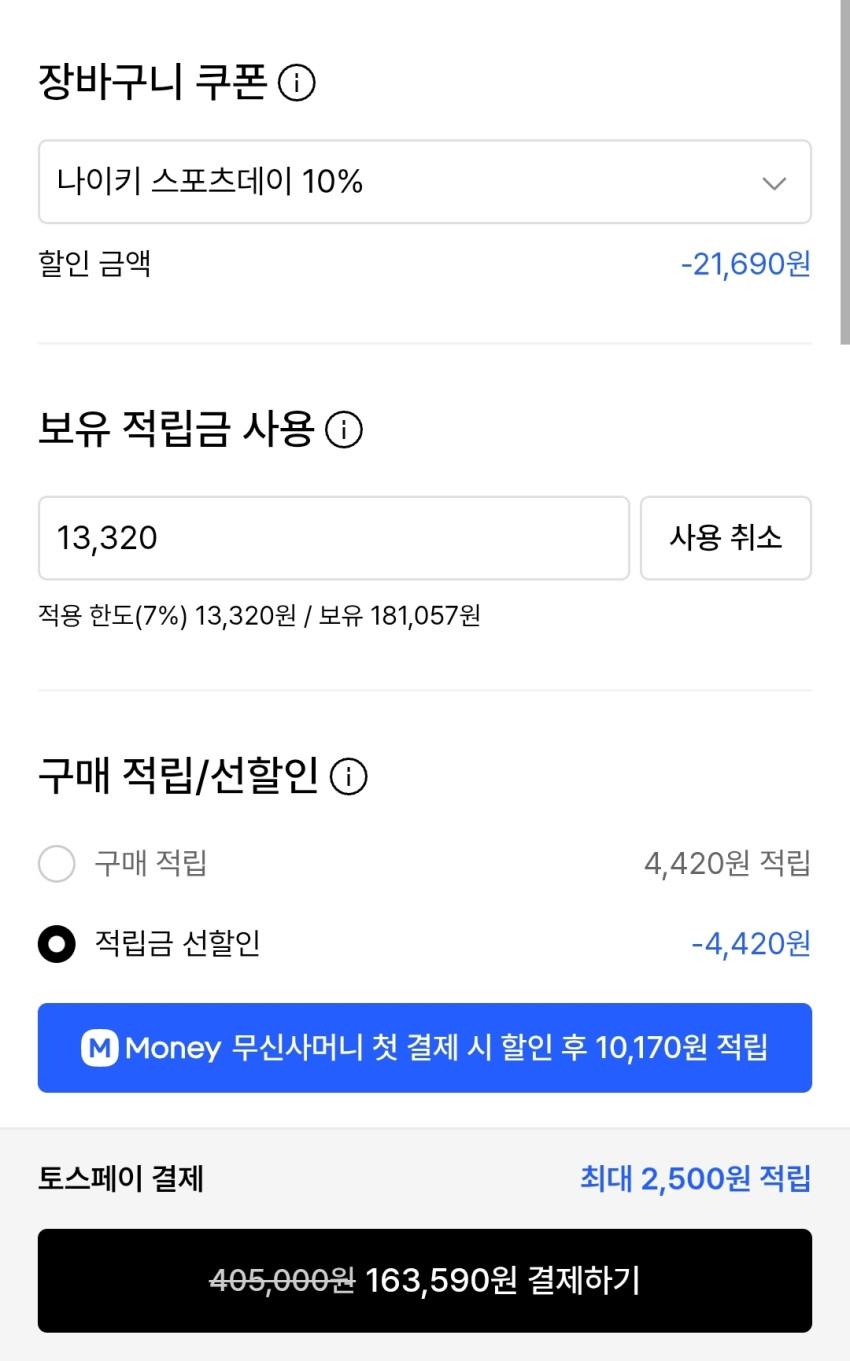Pay with the 163,590원 결제하기 button

tap(424, 1280)
